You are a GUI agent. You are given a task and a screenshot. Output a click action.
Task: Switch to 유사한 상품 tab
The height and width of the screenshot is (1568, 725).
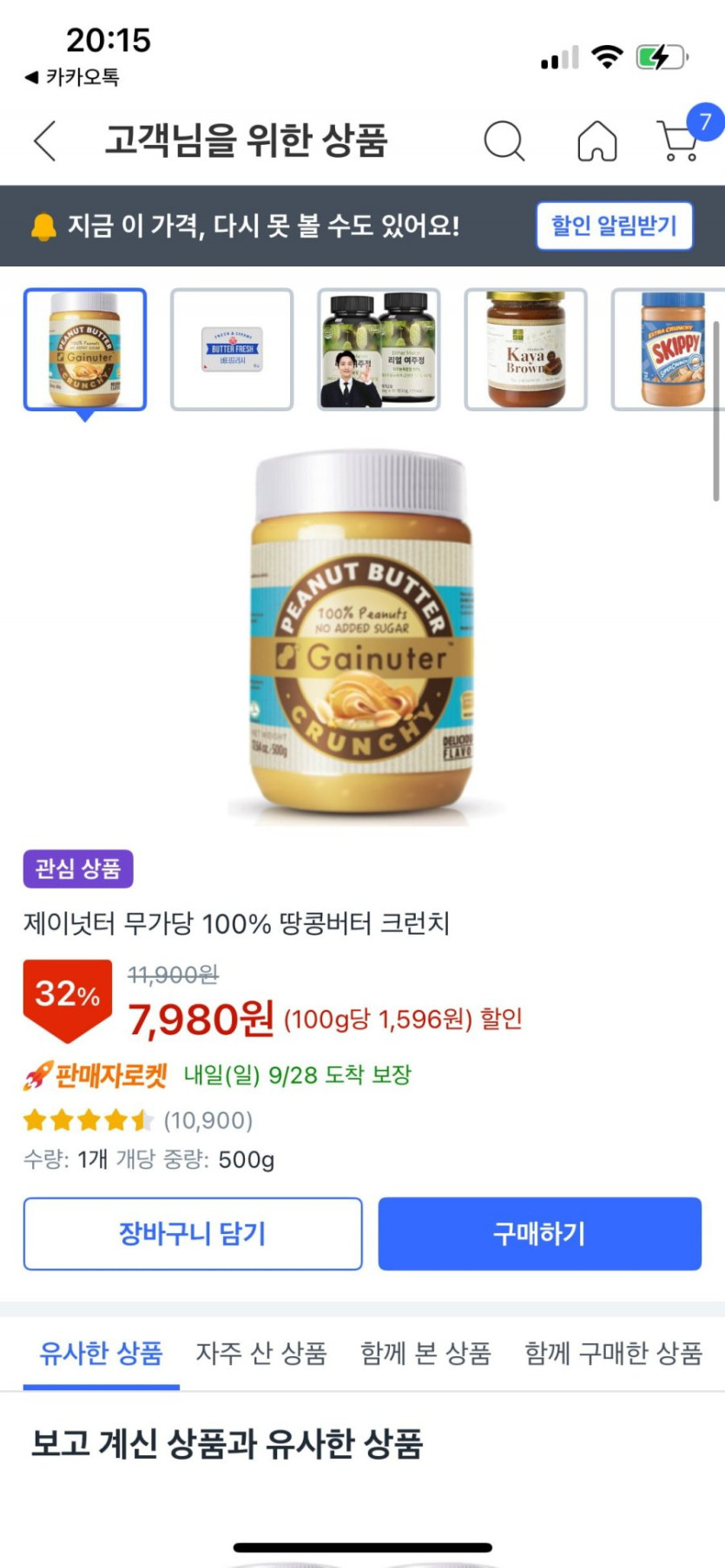(x=102, y=1354)
